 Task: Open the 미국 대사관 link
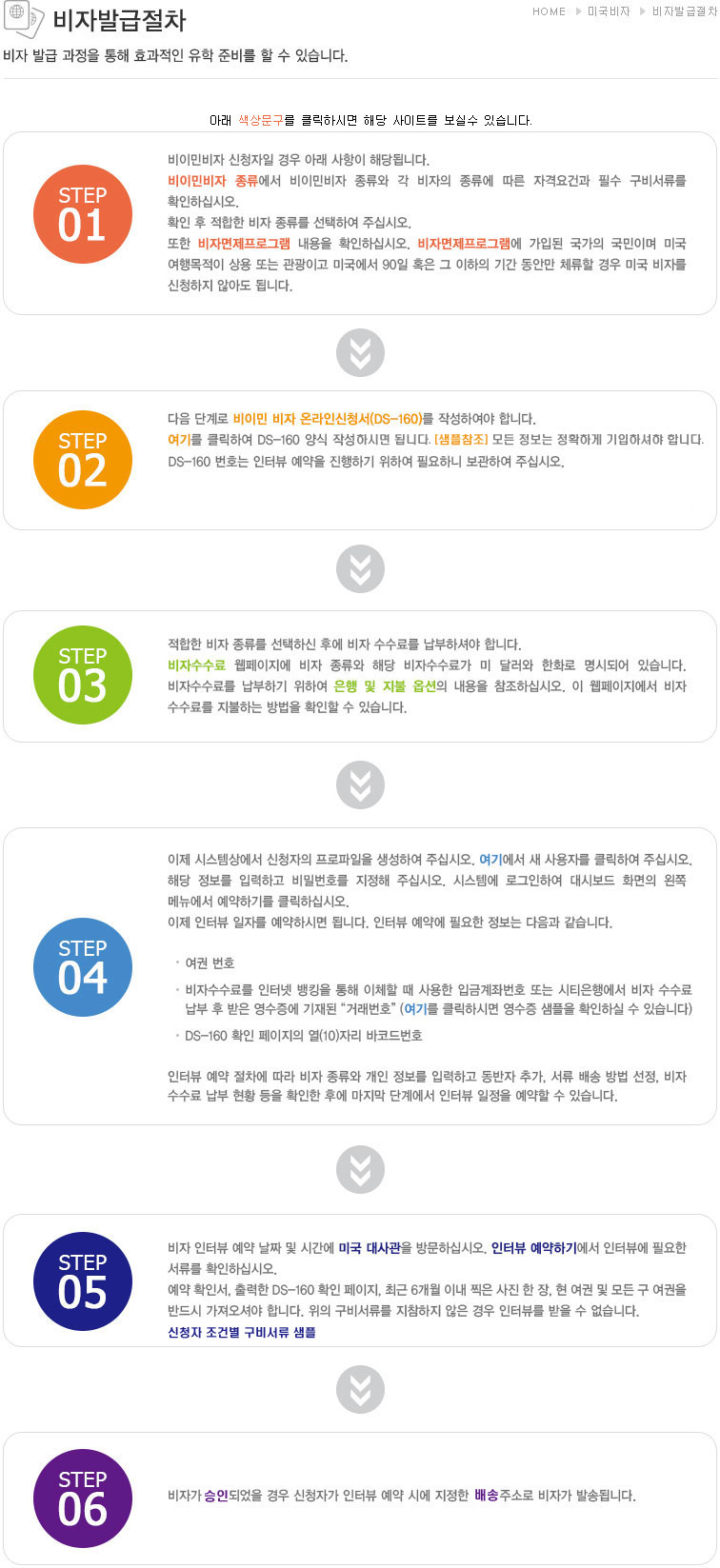(x=370, y=1248)
